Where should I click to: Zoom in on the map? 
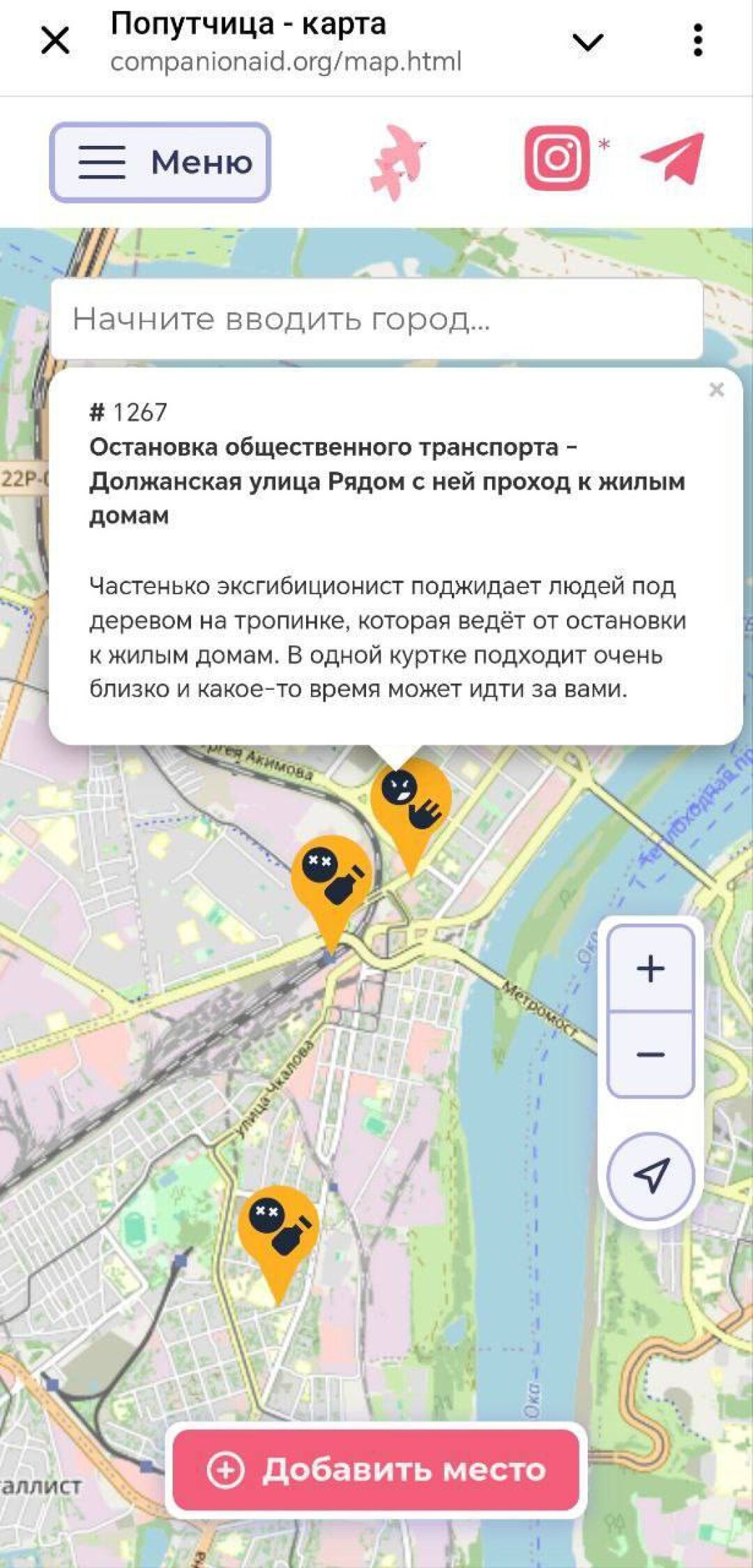651,968
